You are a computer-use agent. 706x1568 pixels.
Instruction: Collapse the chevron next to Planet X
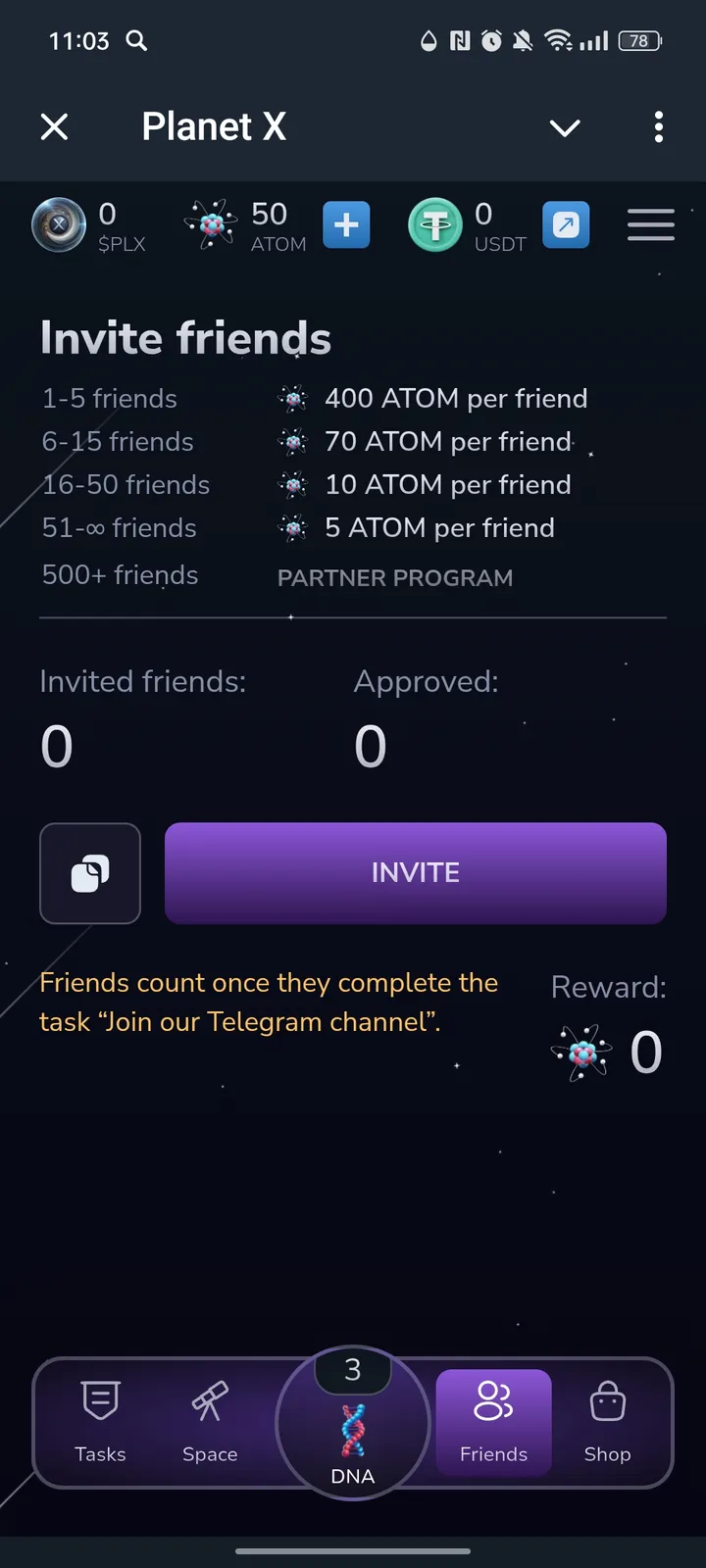tap(565, 127)
